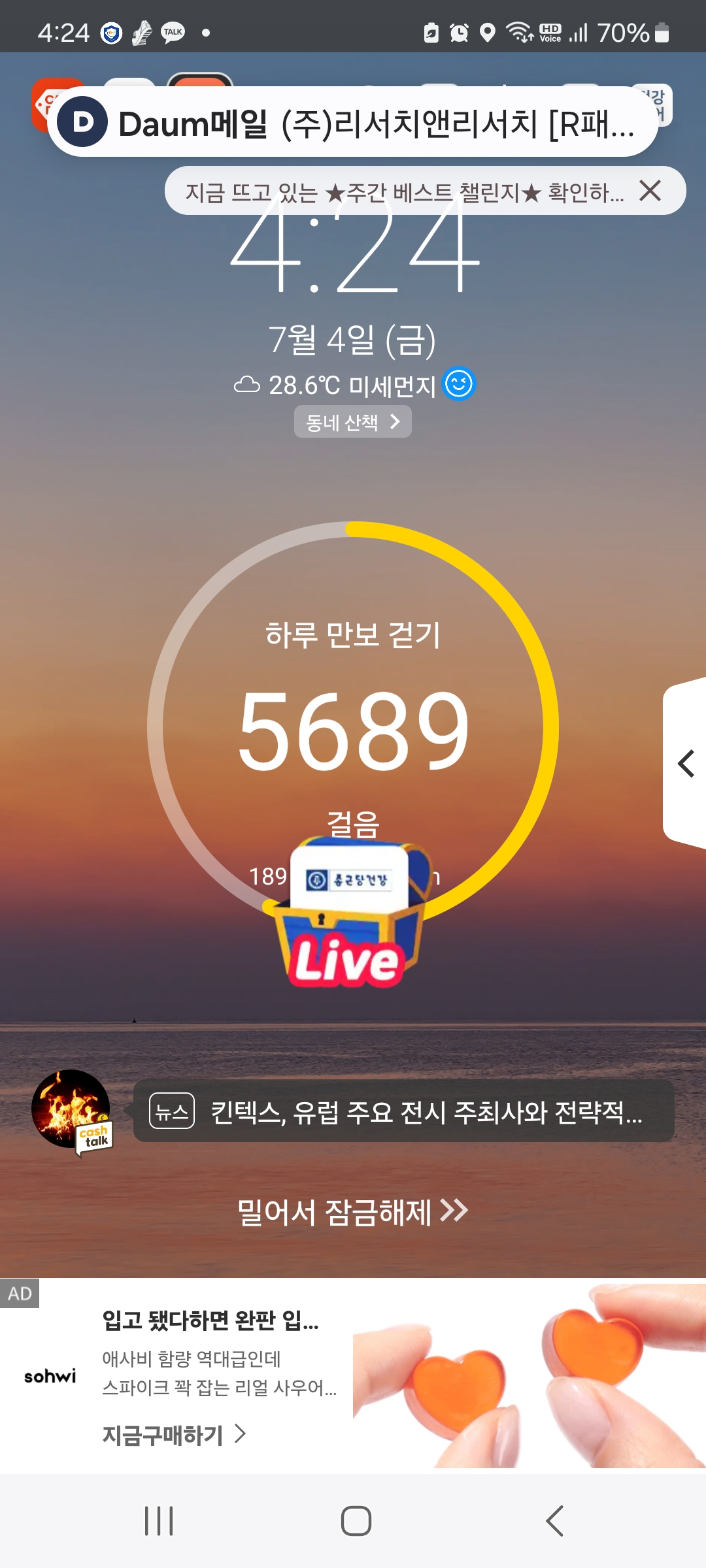Open the Daum메일 notification banner
This screenshot has height=1568, width=706.
(x=353, y=122)
